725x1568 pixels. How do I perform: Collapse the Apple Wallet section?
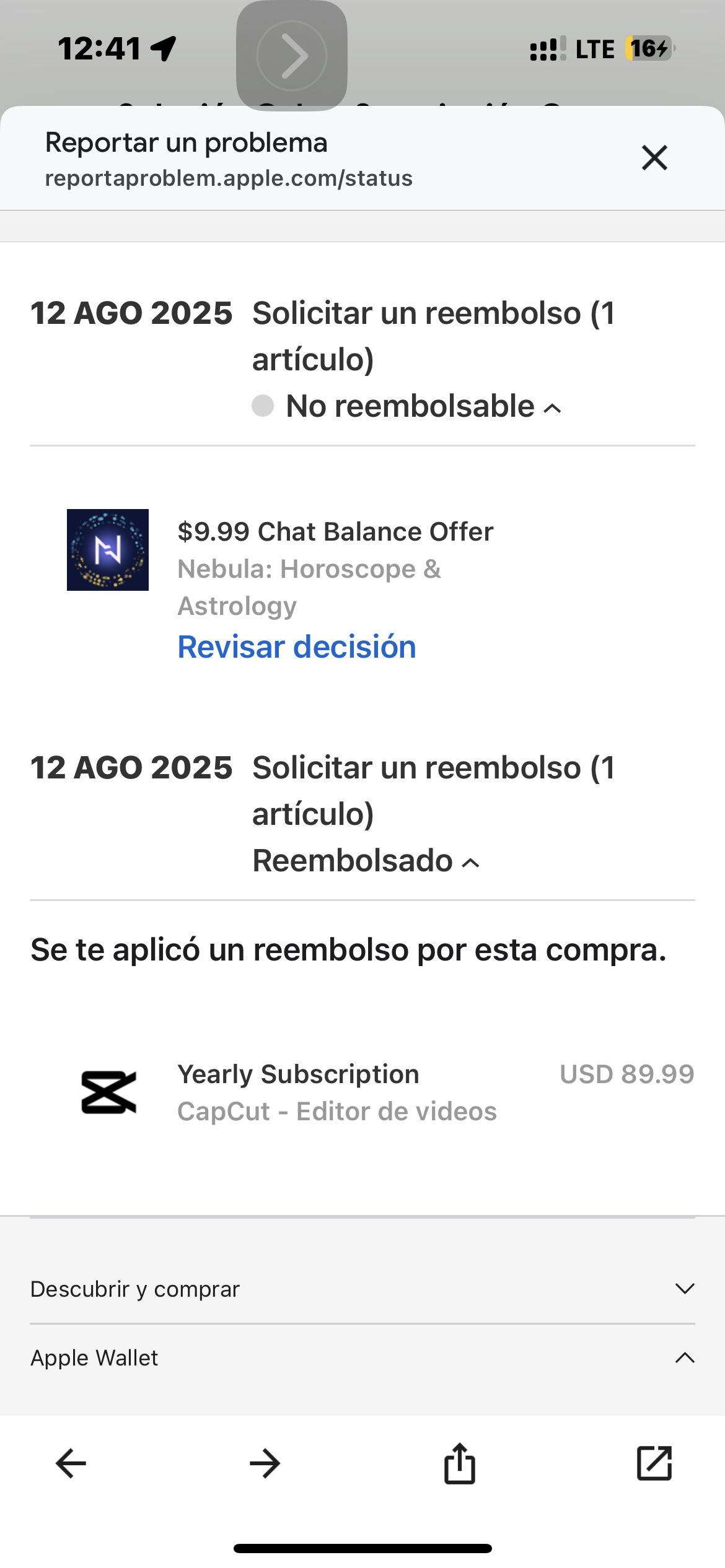coord(684,1357)
